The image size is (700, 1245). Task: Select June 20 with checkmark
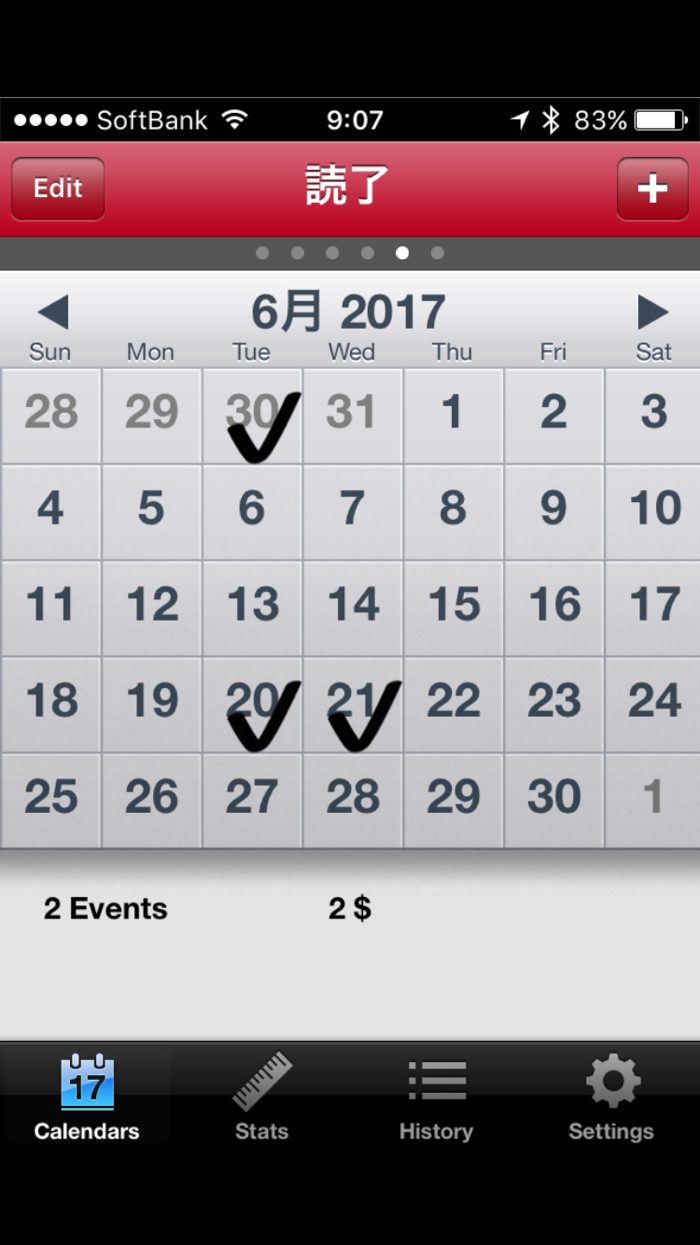pos(253,705)
